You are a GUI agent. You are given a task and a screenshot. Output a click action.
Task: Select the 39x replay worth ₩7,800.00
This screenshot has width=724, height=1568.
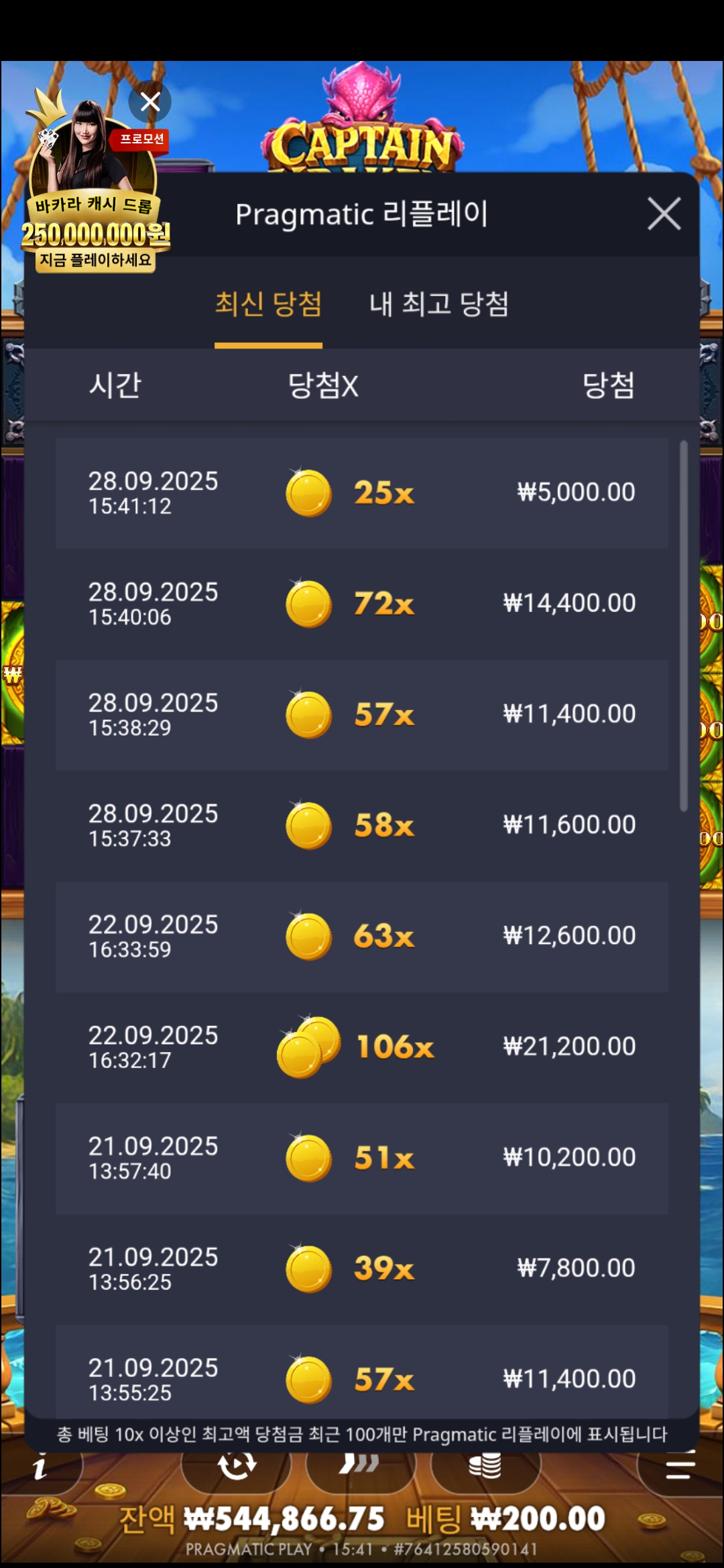point(361,1268)
